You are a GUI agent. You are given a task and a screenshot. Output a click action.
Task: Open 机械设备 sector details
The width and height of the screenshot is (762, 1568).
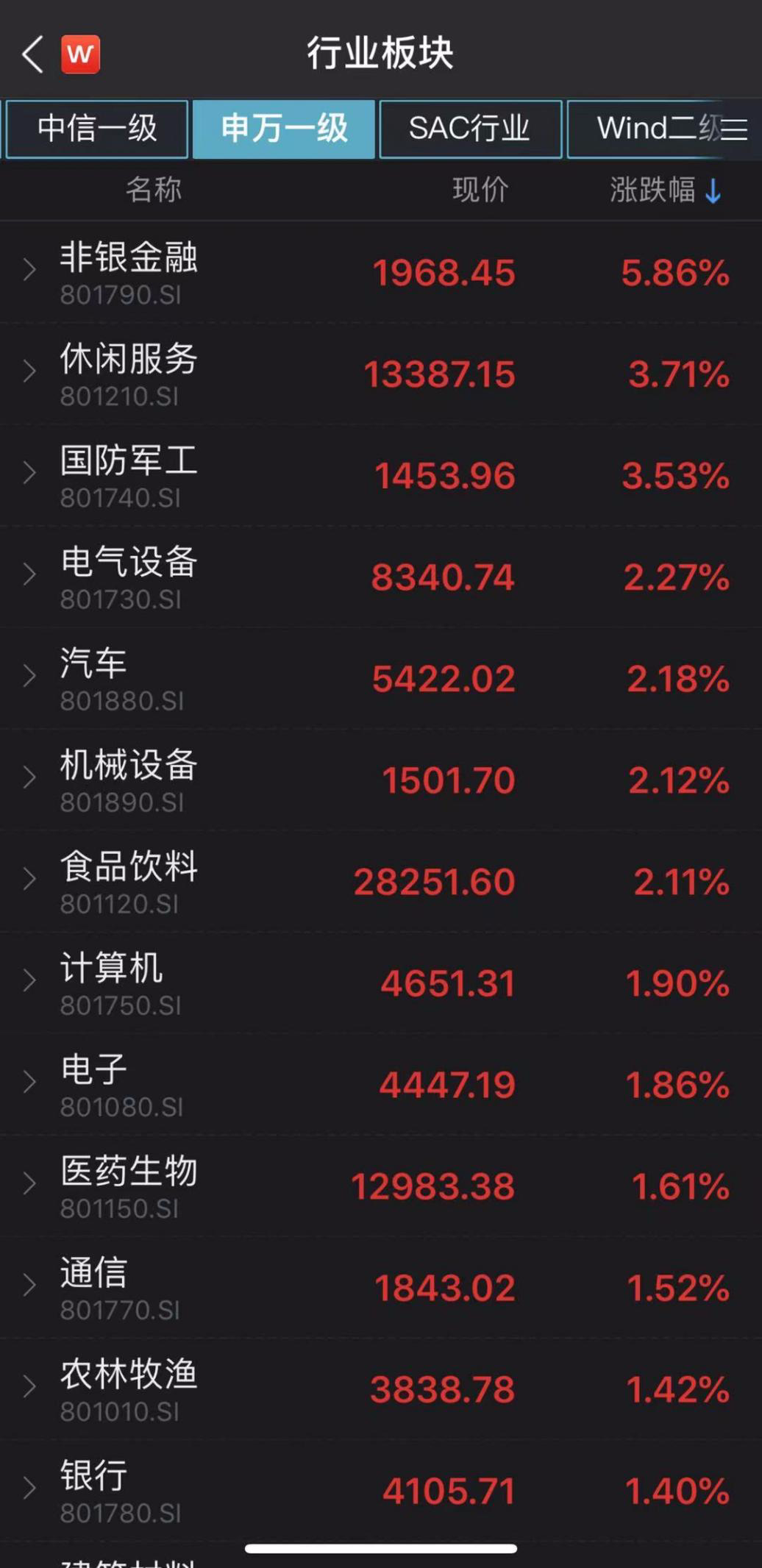pyautogui.click(x=381, y=780)
